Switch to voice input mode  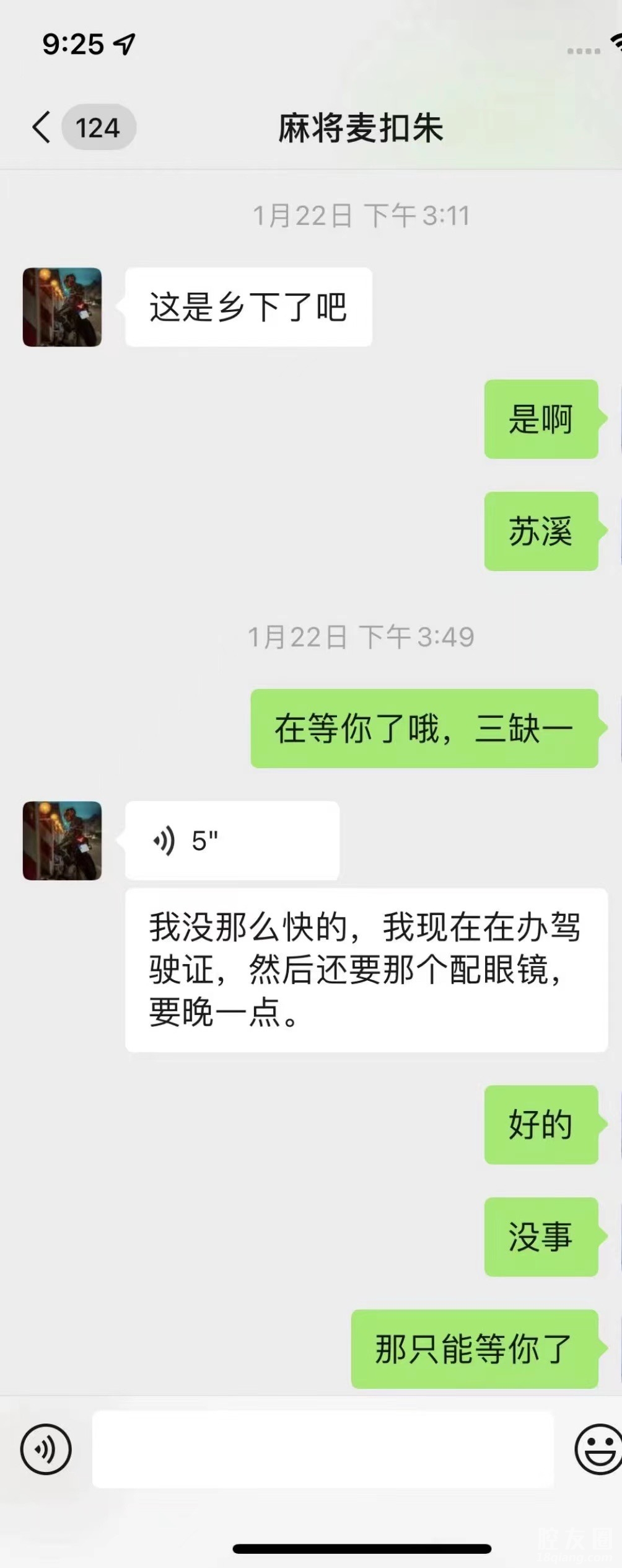(x=46, y=1450)
